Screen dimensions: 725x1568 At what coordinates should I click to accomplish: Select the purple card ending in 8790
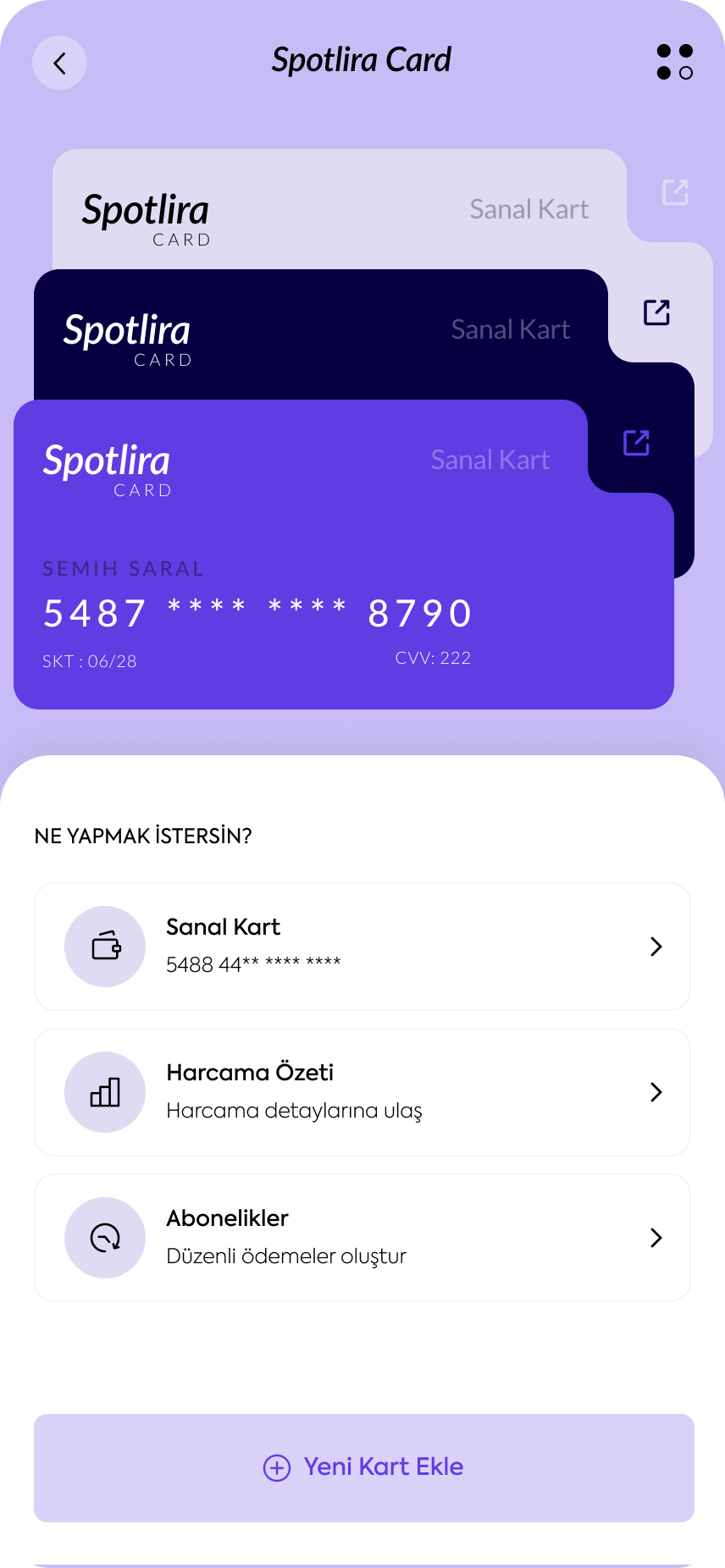point(344,555)
